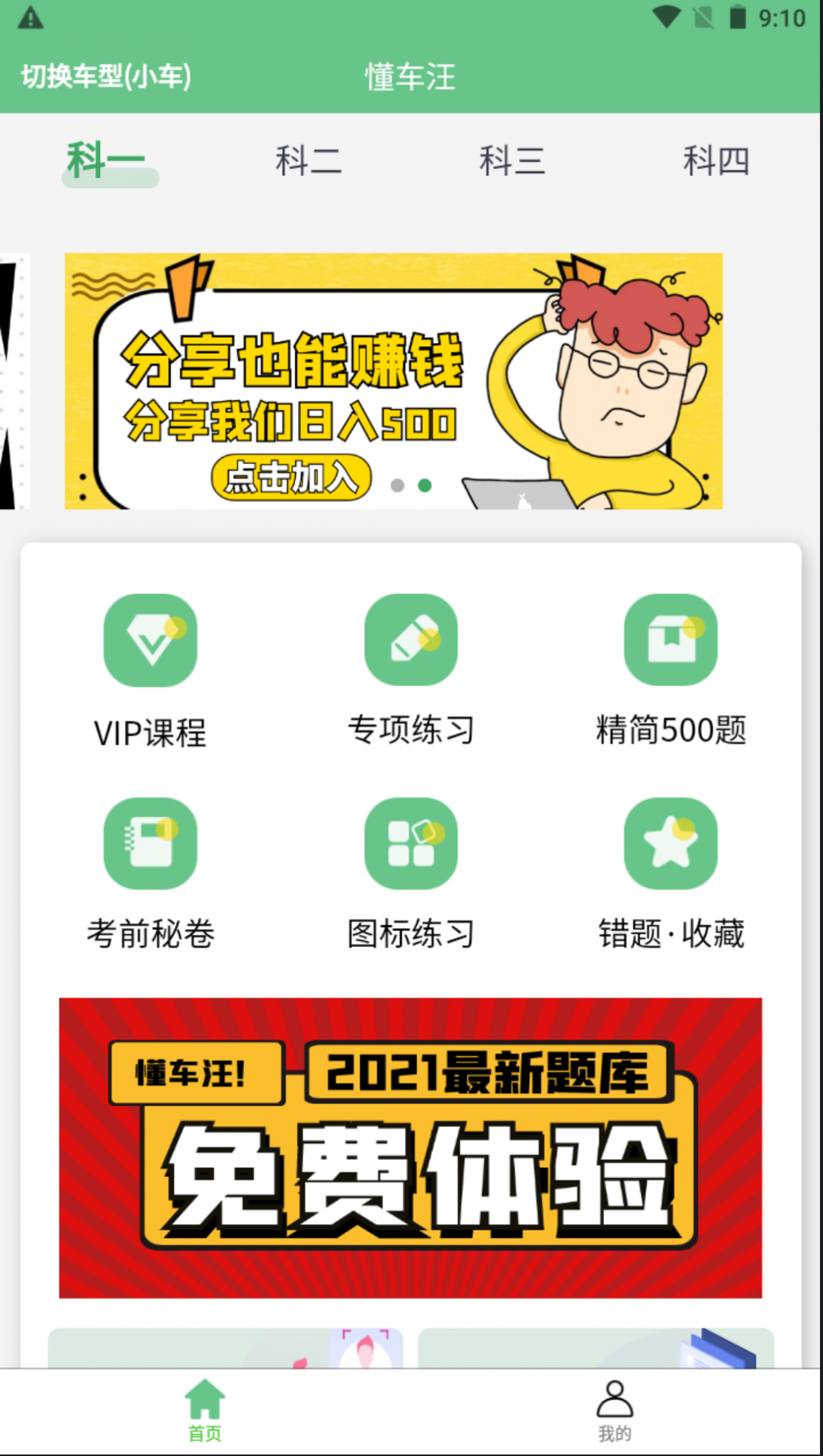Open VIP课程

[150, 670]
